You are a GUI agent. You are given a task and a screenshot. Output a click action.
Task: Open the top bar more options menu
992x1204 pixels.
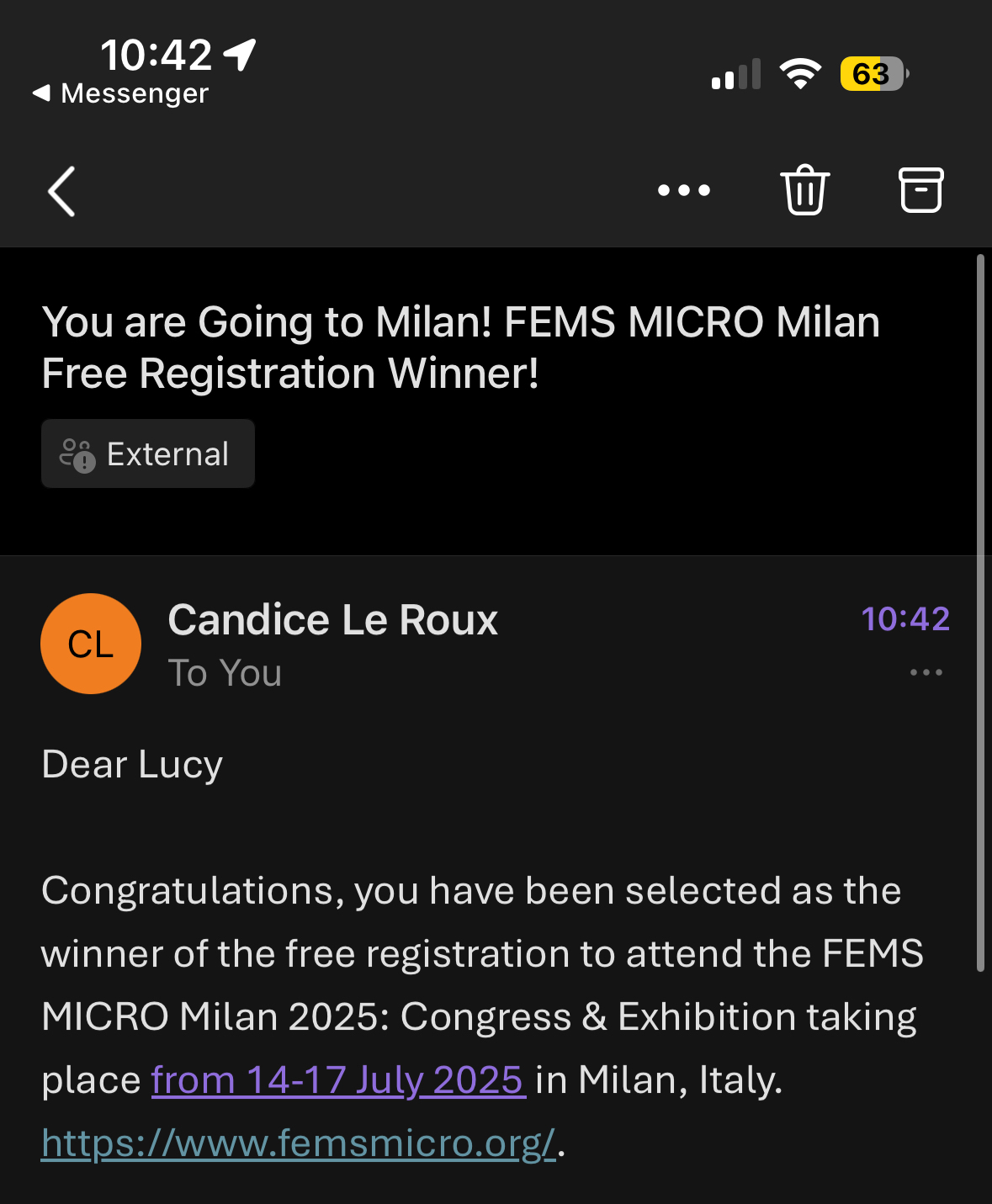tap(683, 190)
